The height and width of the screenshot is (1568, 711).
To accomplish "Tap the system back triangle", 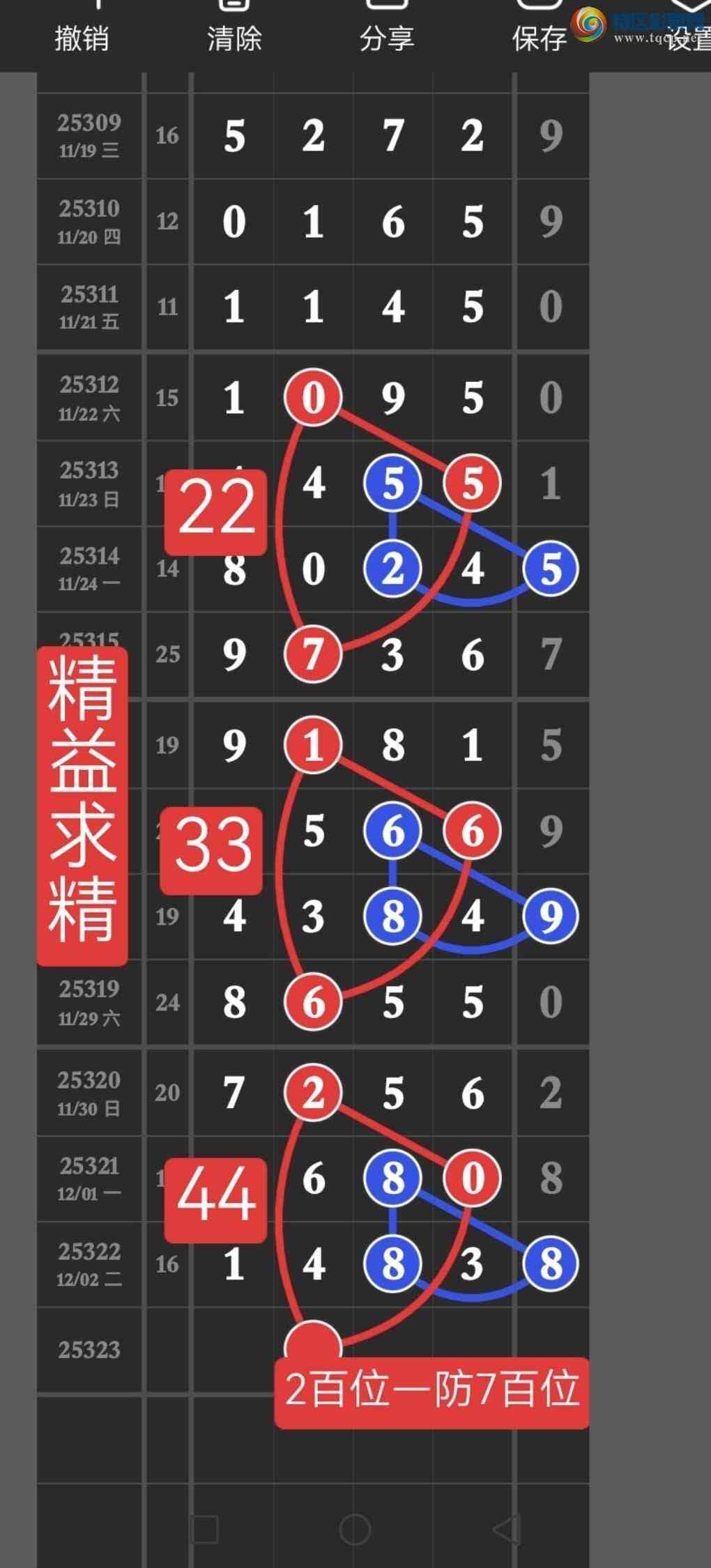I will click(x=507, y=1530).
